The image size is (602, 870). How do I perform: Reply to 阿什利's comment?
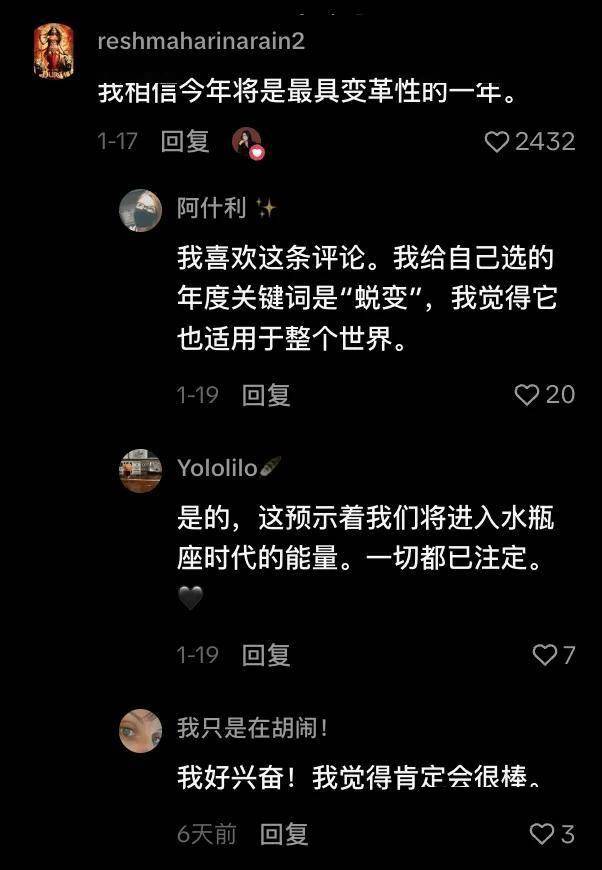click(266, 395)
